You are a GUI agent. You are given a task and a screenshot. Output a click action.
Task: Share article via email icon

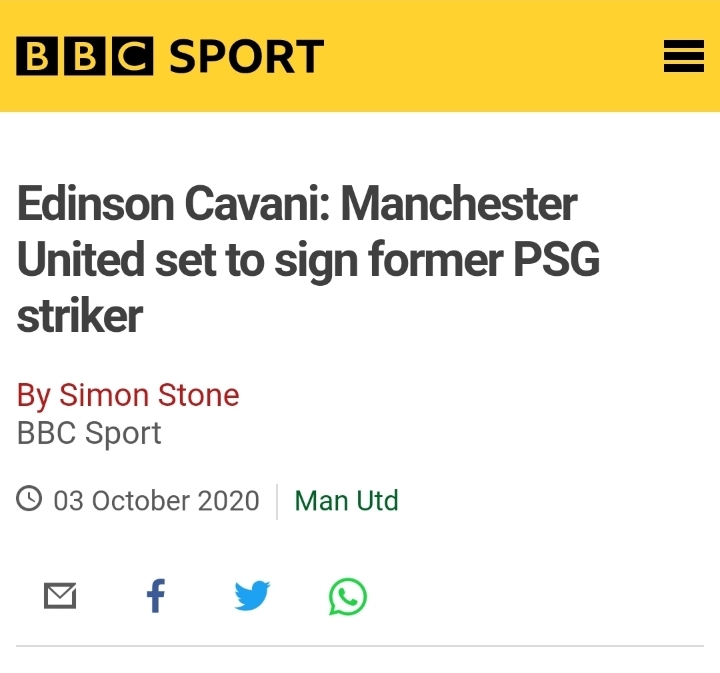pos(60,597)
